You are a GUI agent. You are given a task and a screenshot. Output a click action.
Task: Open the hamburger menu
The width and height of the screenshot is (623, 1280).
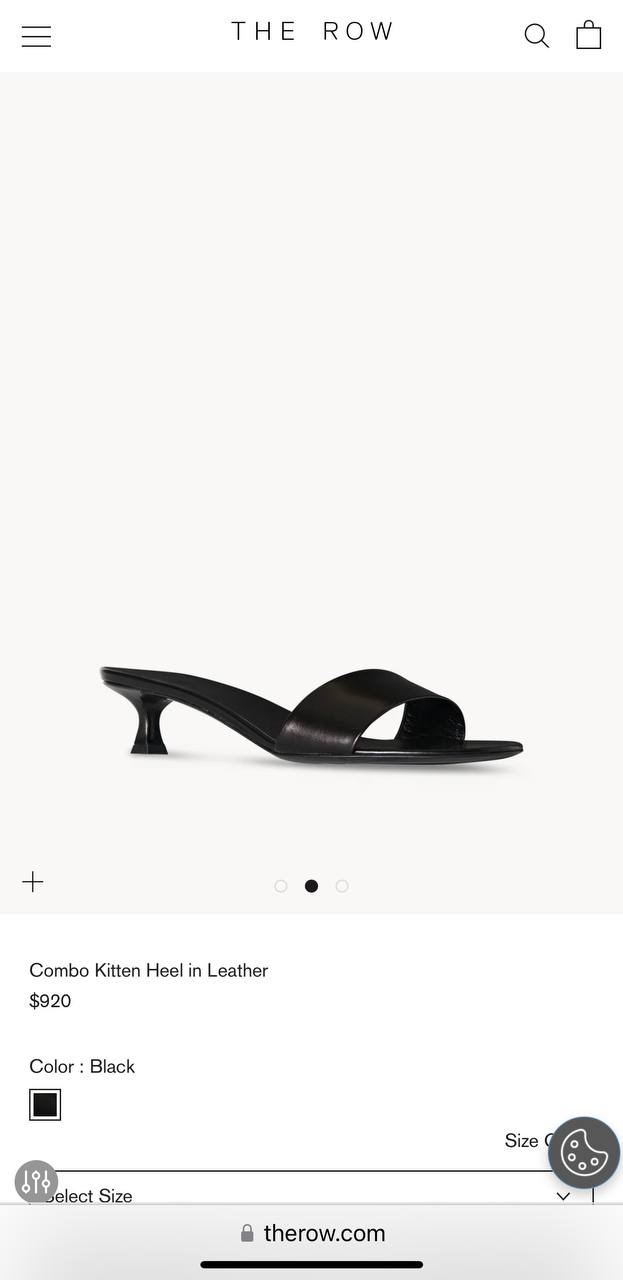point(36,37)
